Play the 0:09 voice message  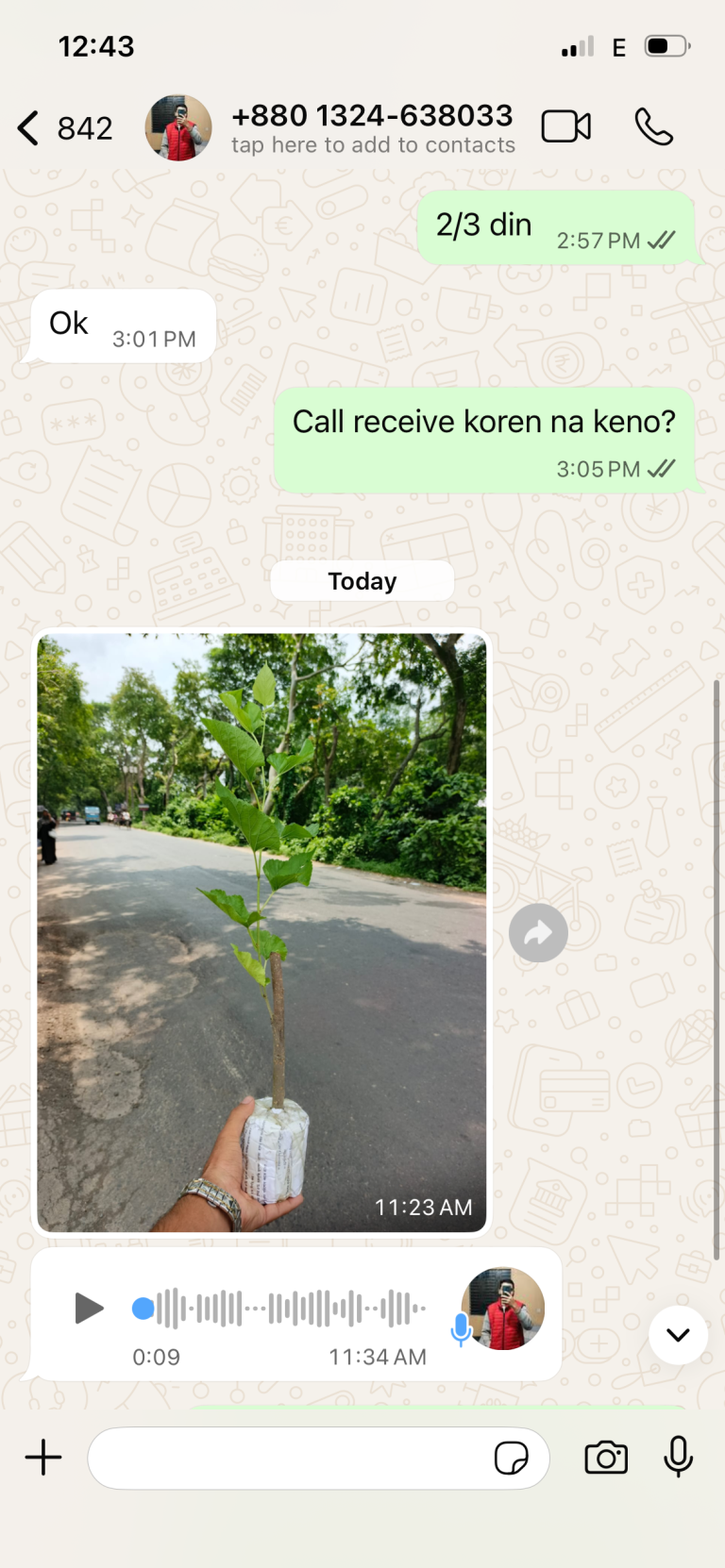click(89, 1309)
